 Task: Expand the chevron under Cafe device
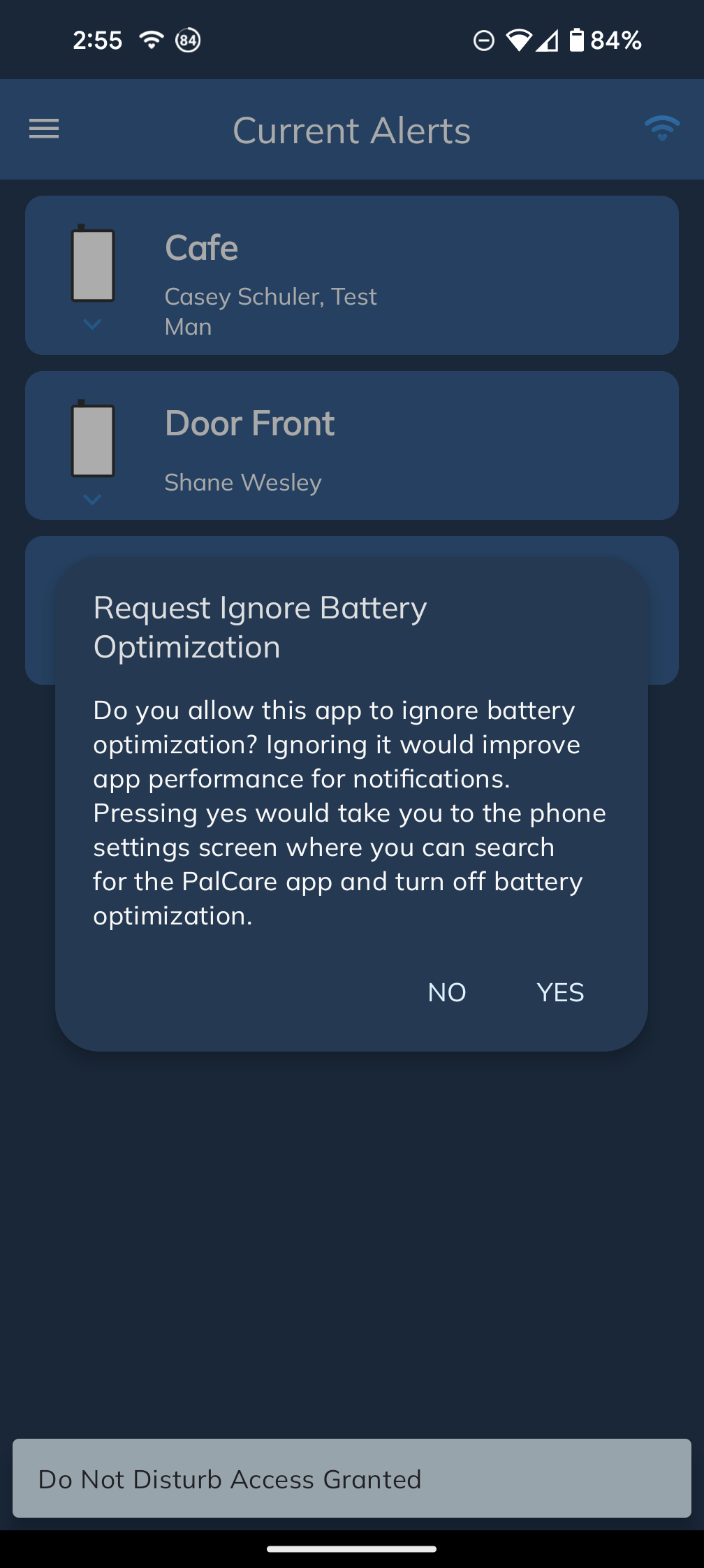(92, 324)
